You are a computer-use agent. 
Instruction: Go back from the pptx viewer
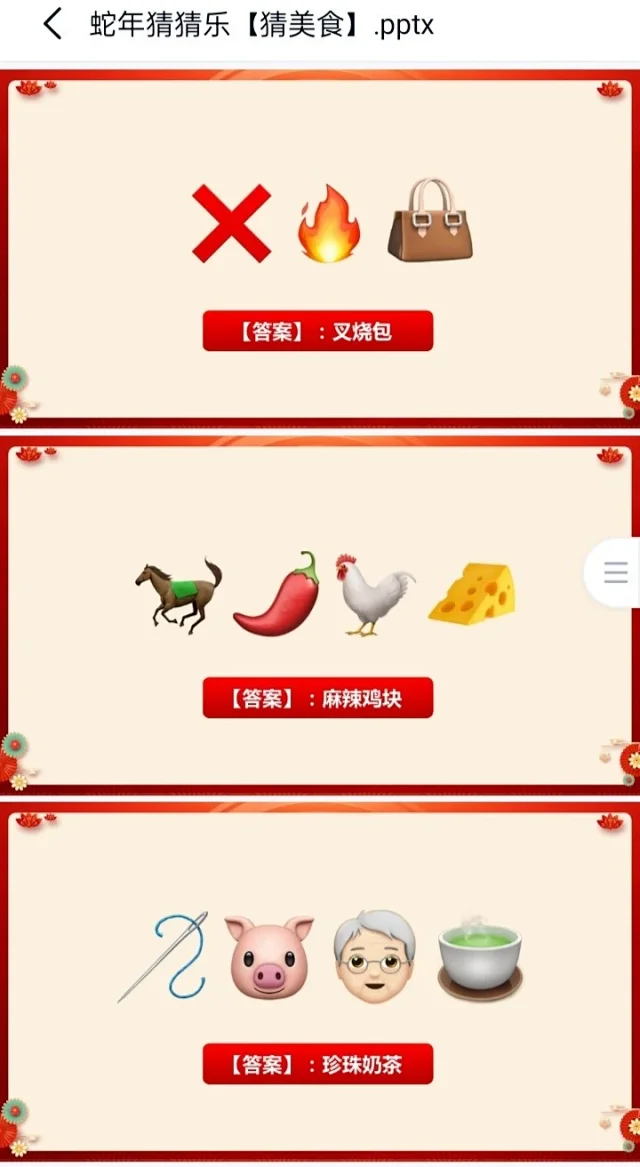pyautogui.click(x=52, y=25)
